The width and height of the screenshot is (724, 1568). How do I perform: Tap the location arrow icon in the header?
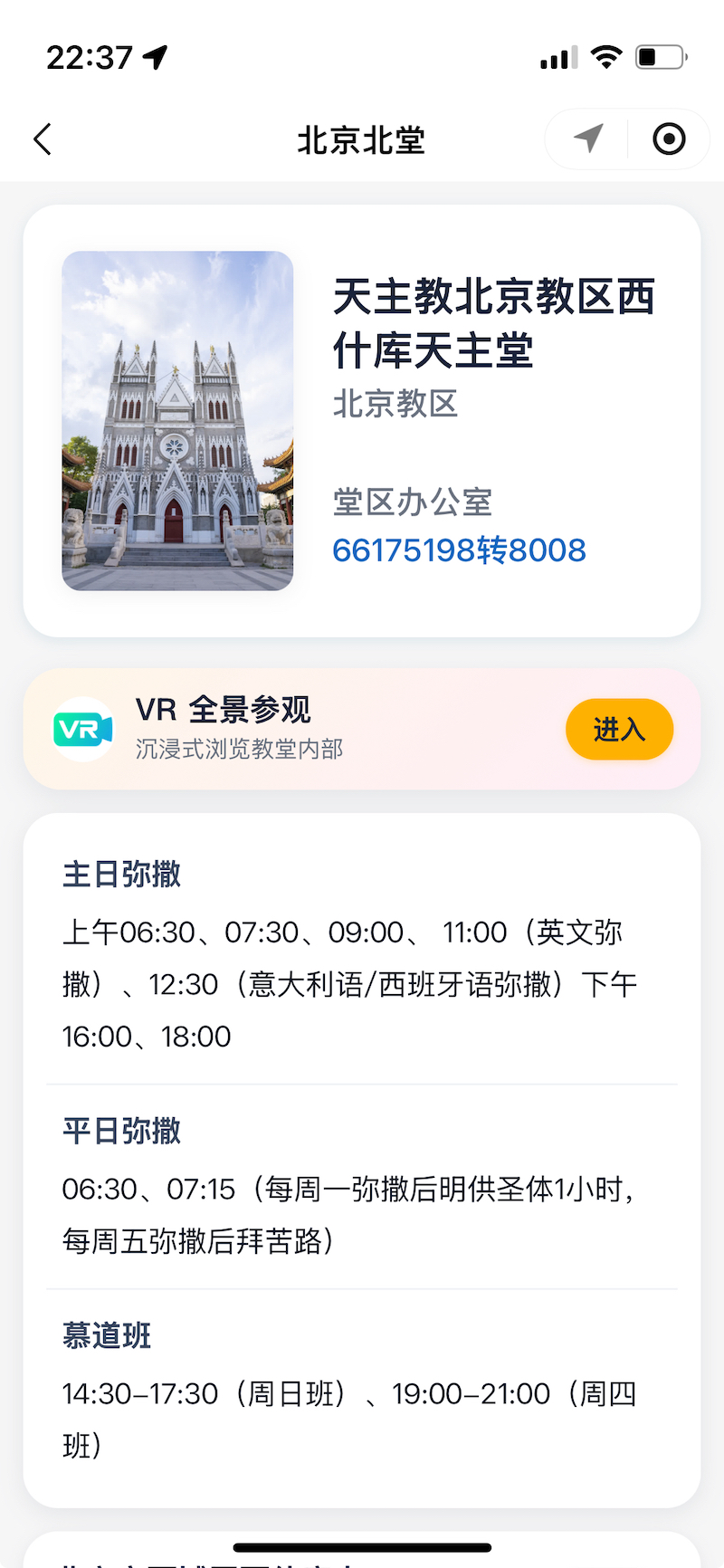click(588, 139)
